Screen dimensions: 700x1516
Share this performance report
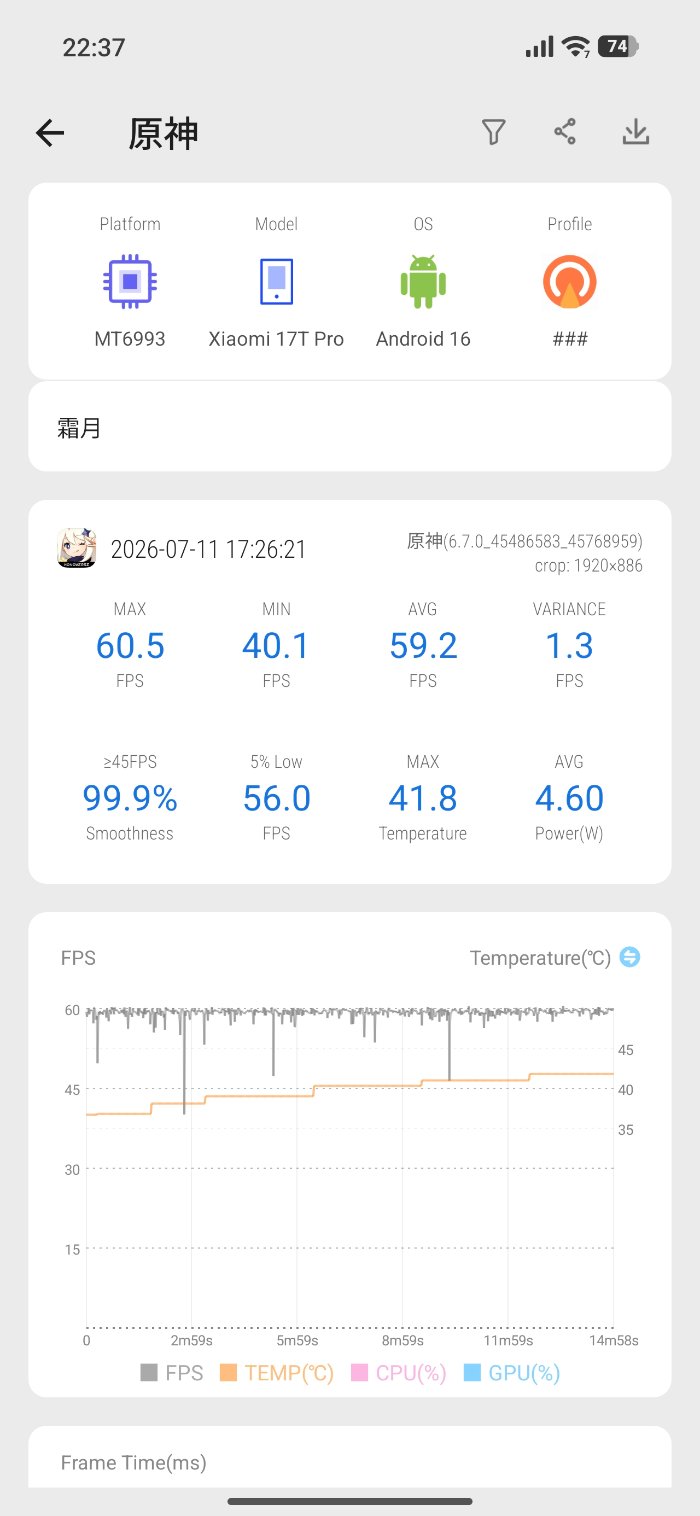tap(565, 132)
